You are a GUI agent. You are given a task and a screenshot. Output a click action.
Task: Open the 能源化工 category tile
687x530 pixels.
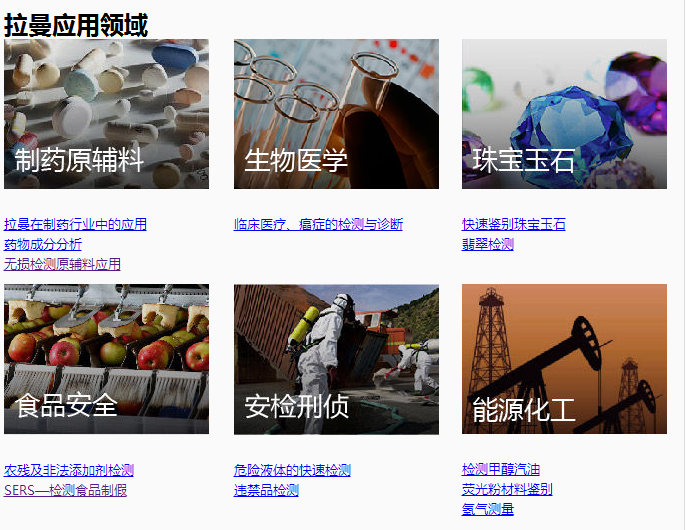point(564,359)
